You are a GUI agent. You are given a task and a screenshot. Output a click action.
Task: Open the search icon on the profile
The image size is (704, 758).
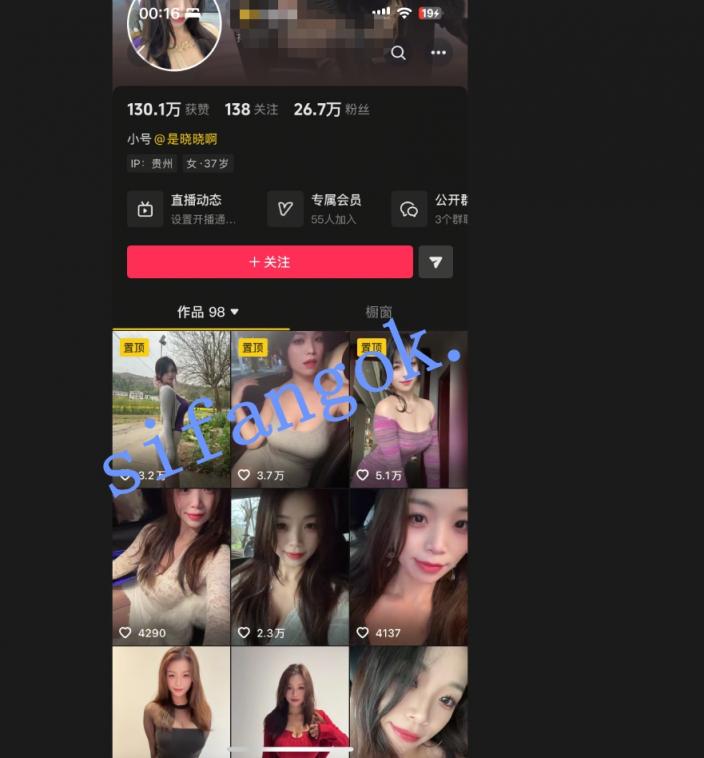(398, 53)
